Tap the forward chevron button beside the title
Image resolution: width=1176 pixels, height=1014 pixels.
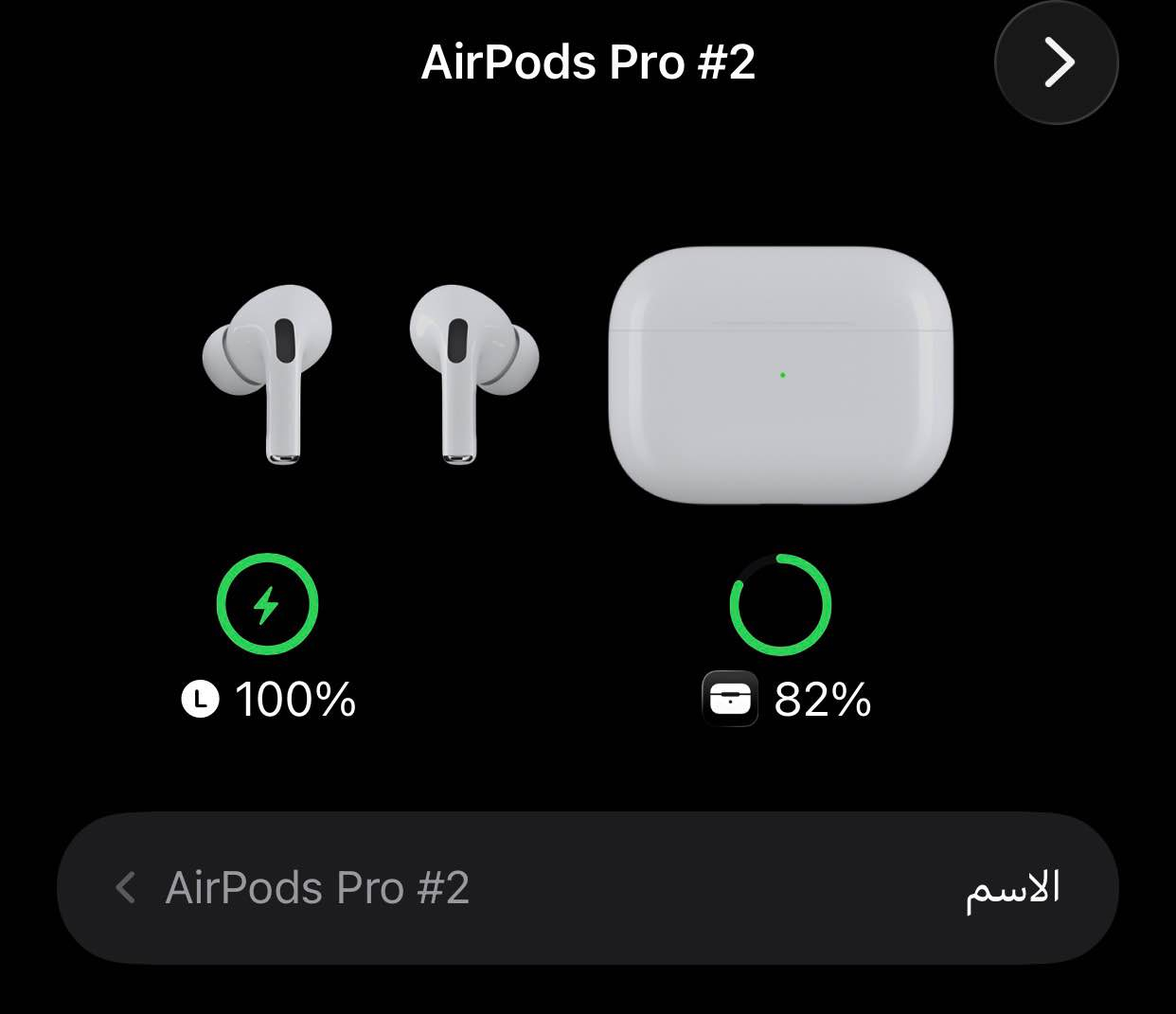pyautogui.click(x=1056, y=63)
